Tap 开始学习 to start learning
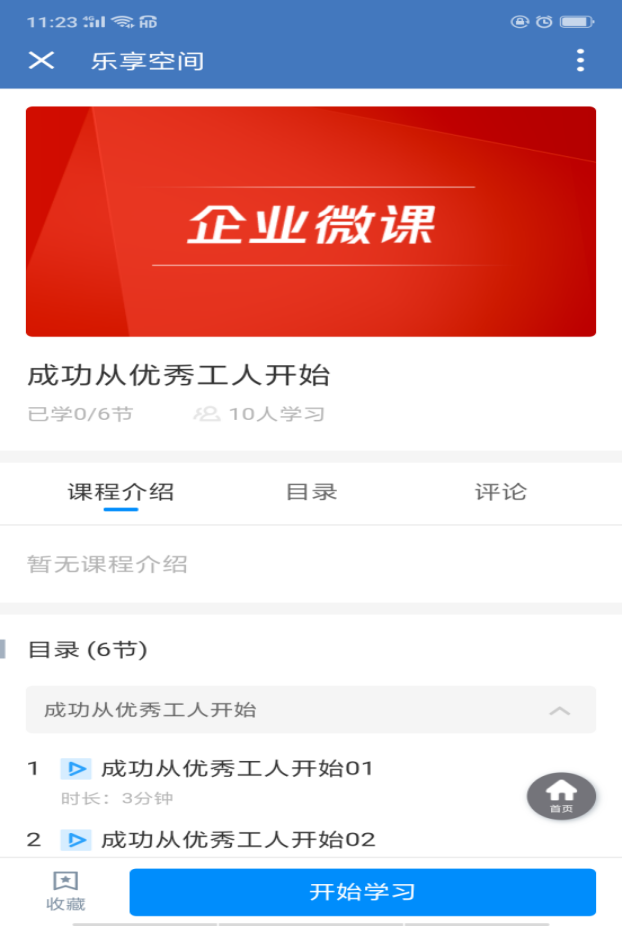Screen dimensions: 622x926 pyautogui.click(x=362, y=892)
